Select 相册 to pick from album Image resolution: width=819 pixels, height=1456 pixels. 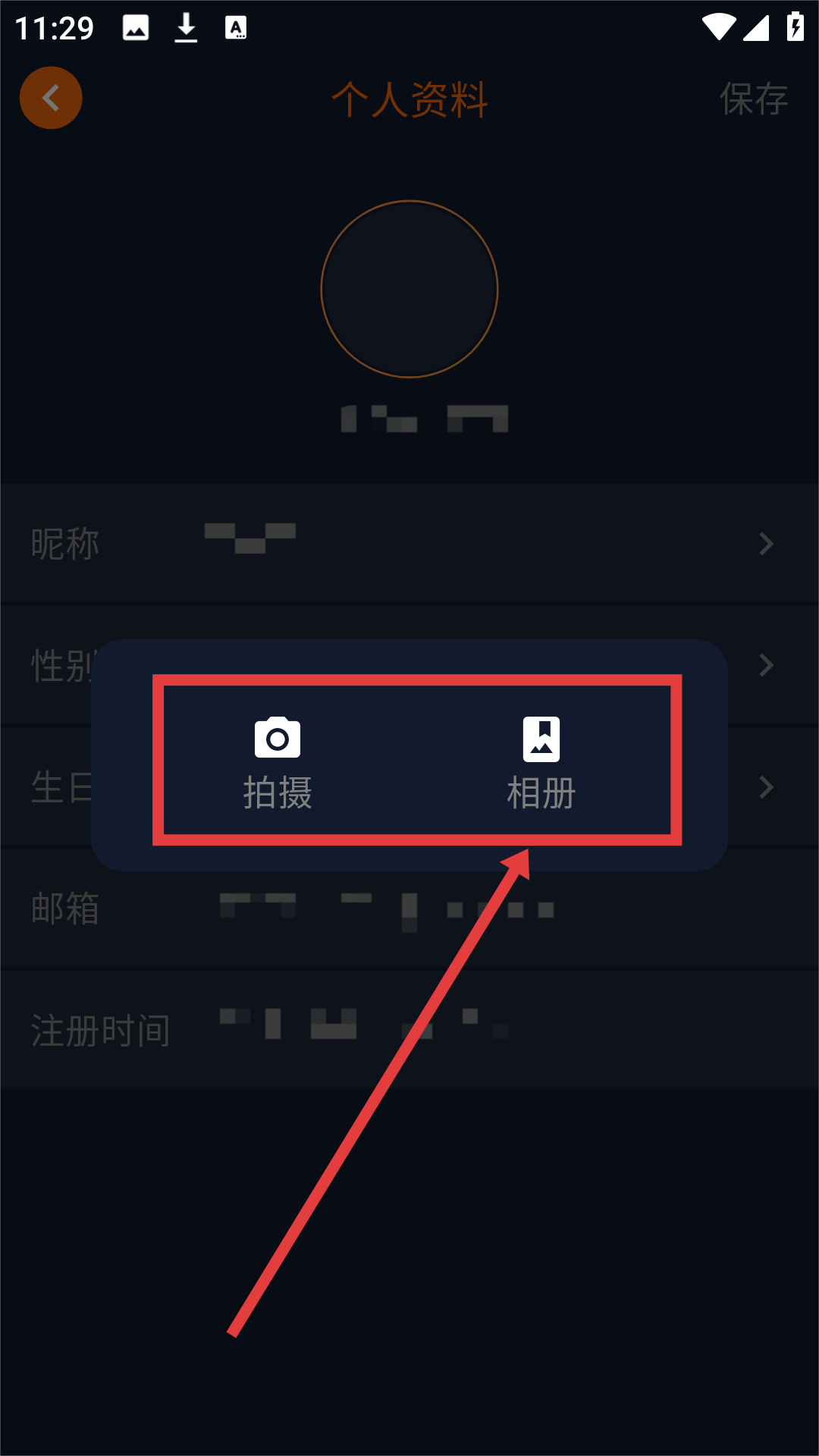pos(541,762)
